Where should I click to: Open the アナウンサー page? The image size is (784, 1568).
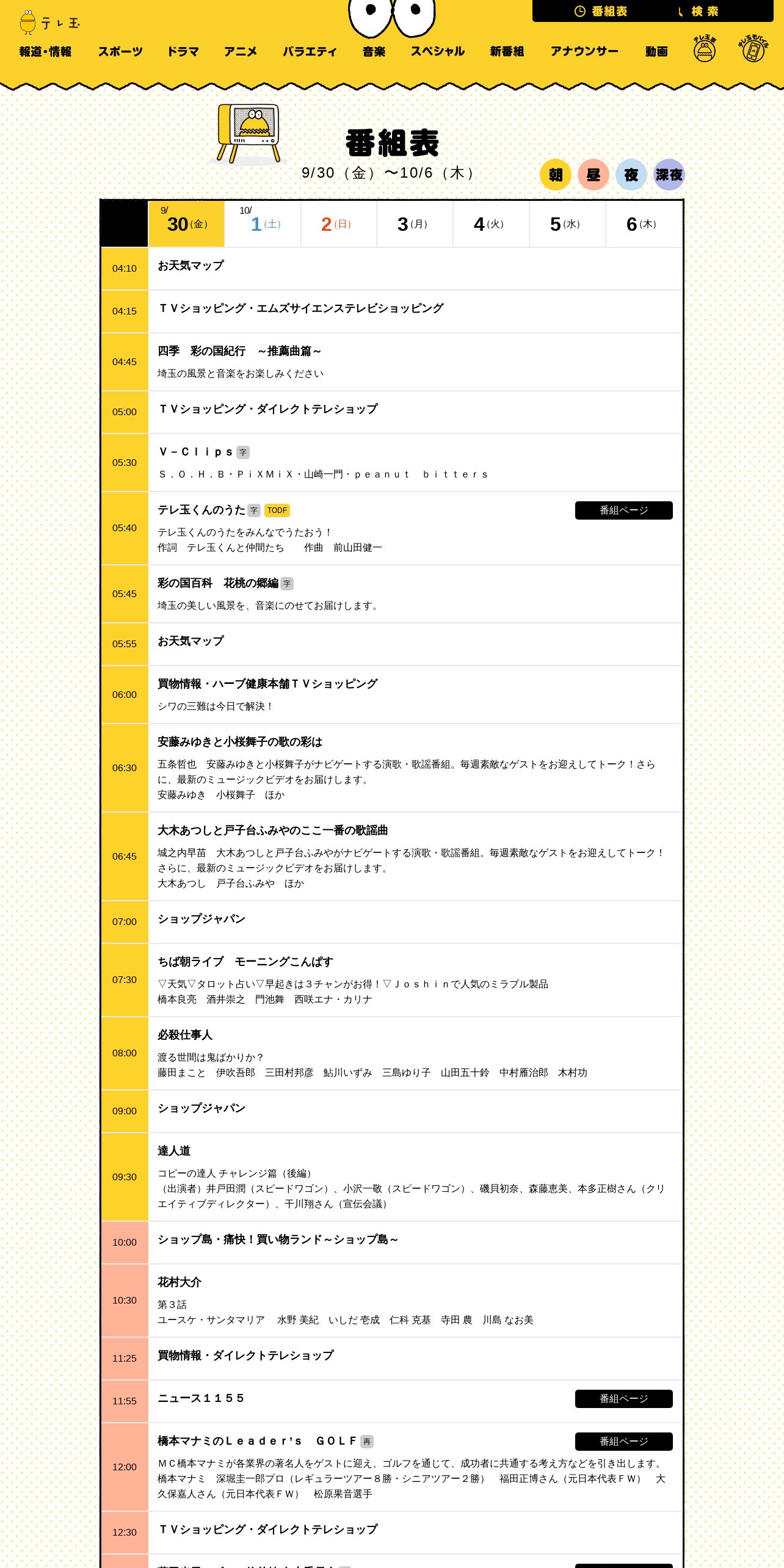(x=584, y=51)
